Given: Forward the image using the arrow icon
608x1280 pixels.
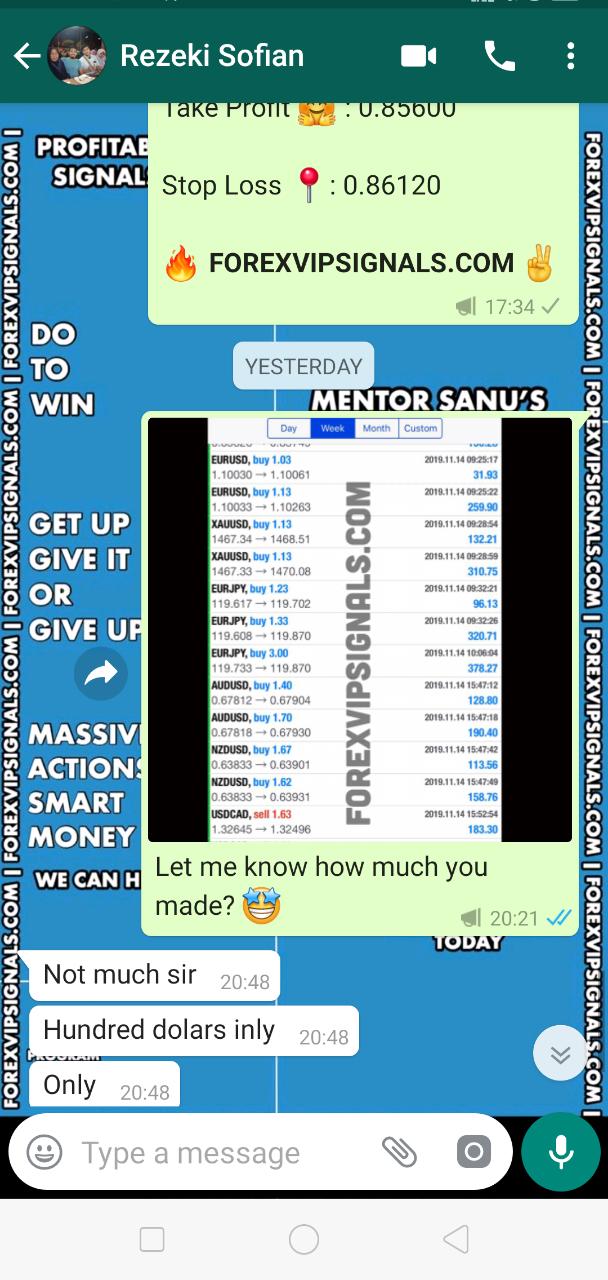Looking at the screenshot, I should click(x=101, y=675).
